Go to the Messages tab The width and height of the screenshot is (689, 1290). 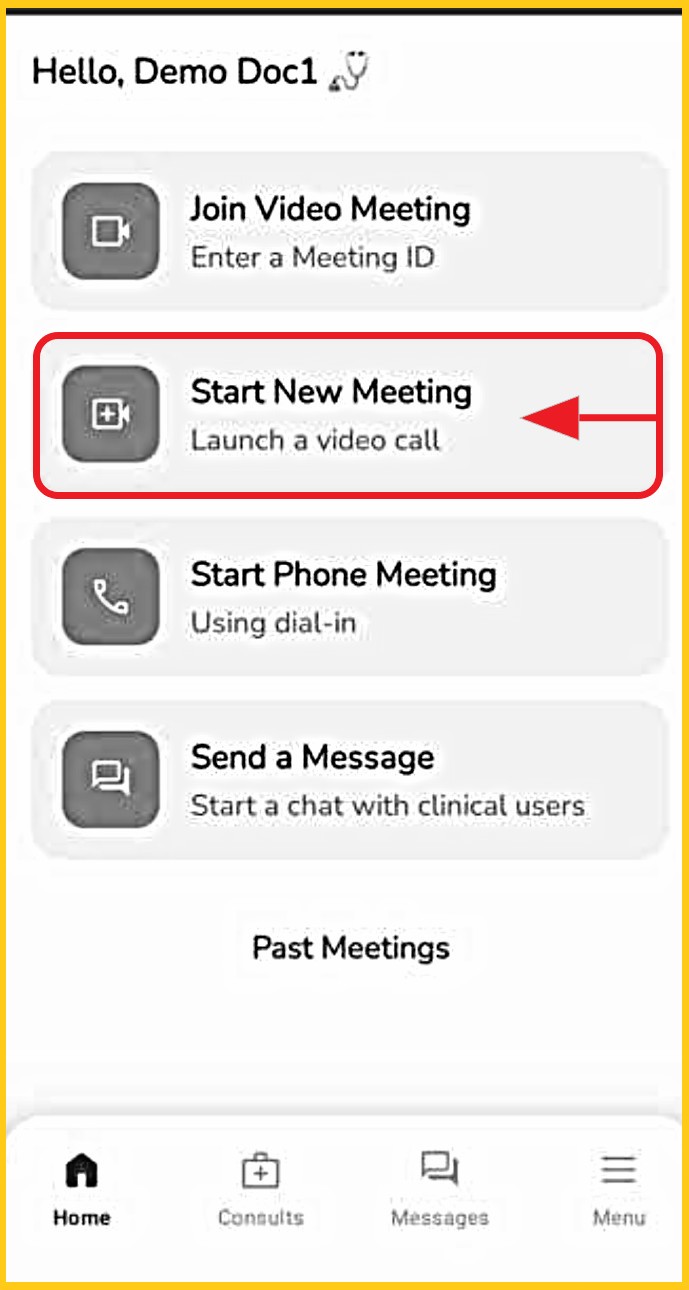click(439, 1188)
